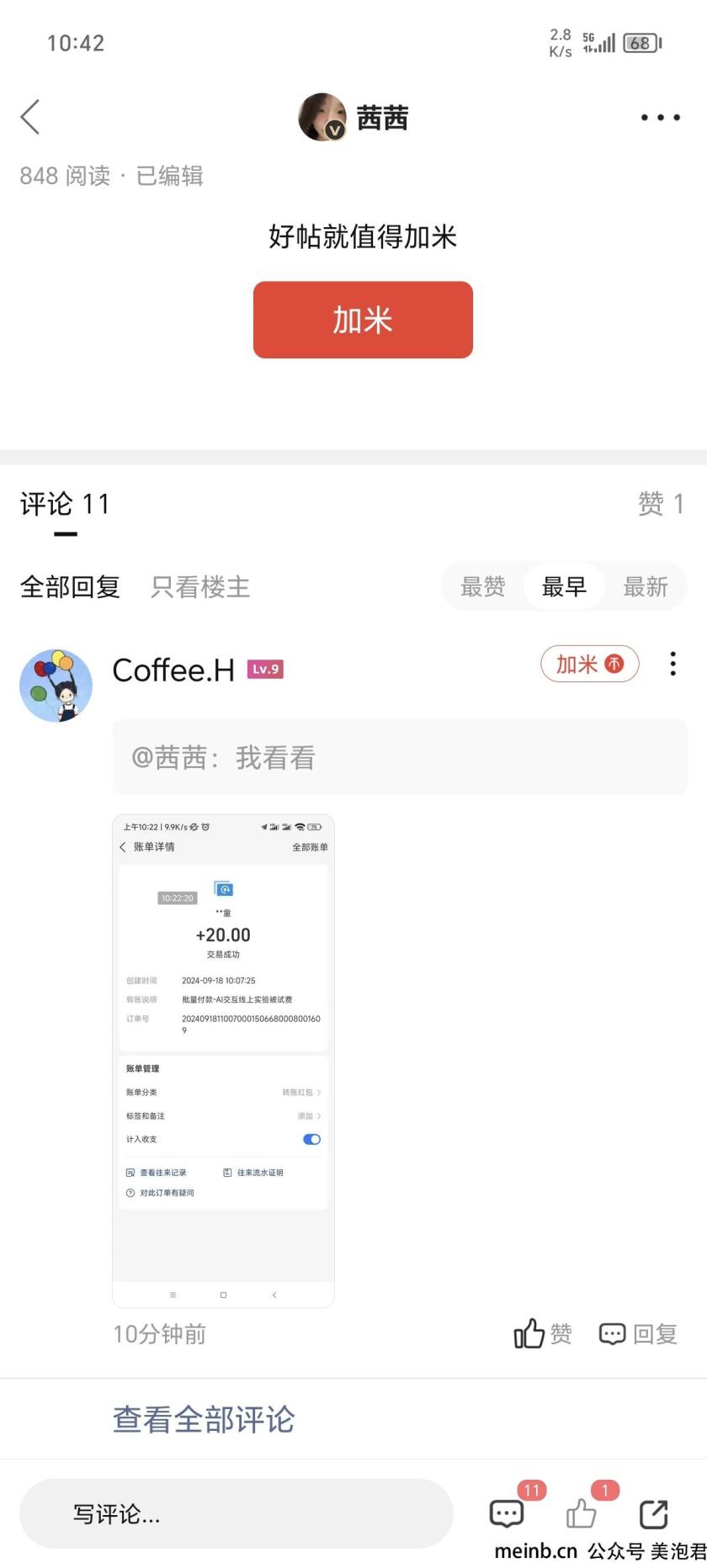The height and width of the screenshot is (1568, 707).
Task: Tap the 写评论 input field
Action: 236,1513
